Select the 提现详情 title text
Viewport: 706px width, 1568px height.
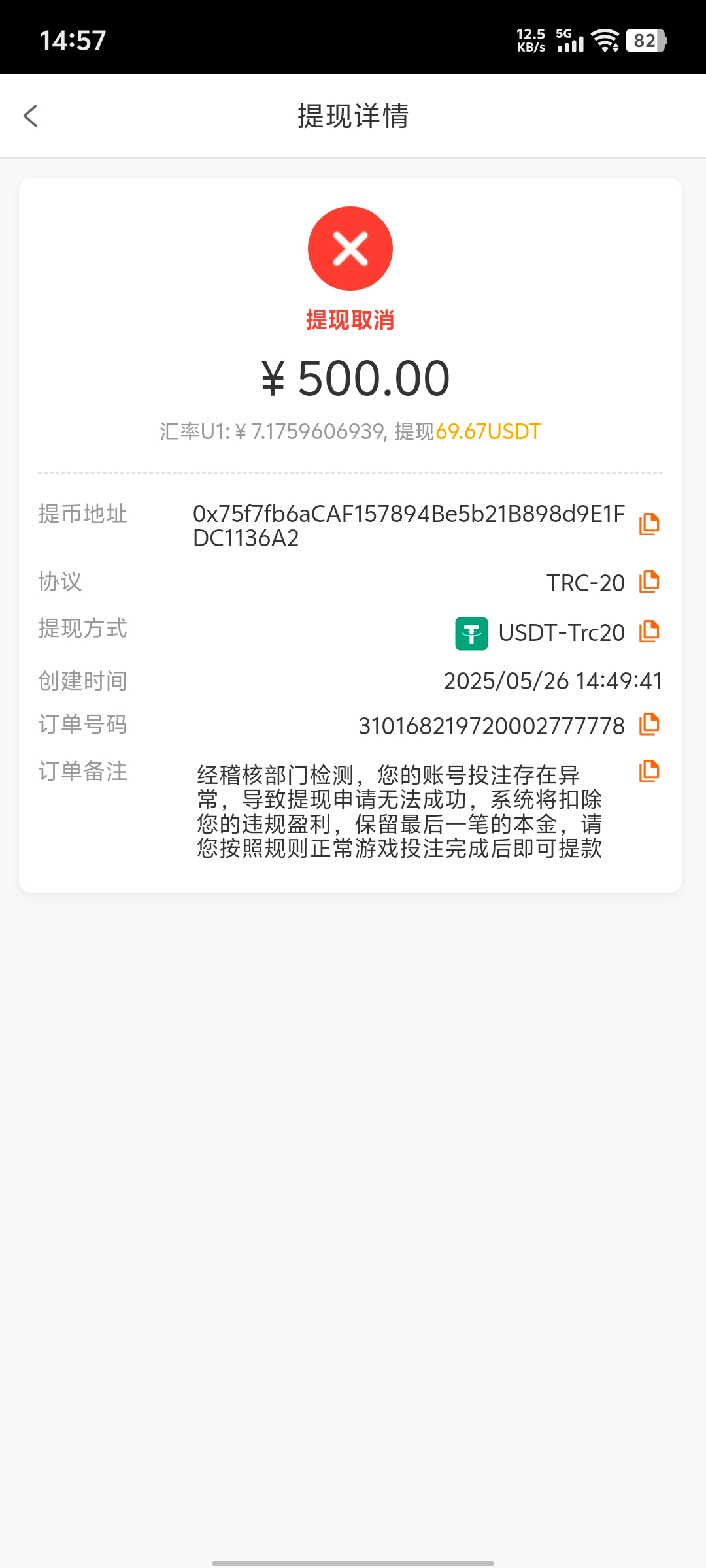[x=352, y=116]
